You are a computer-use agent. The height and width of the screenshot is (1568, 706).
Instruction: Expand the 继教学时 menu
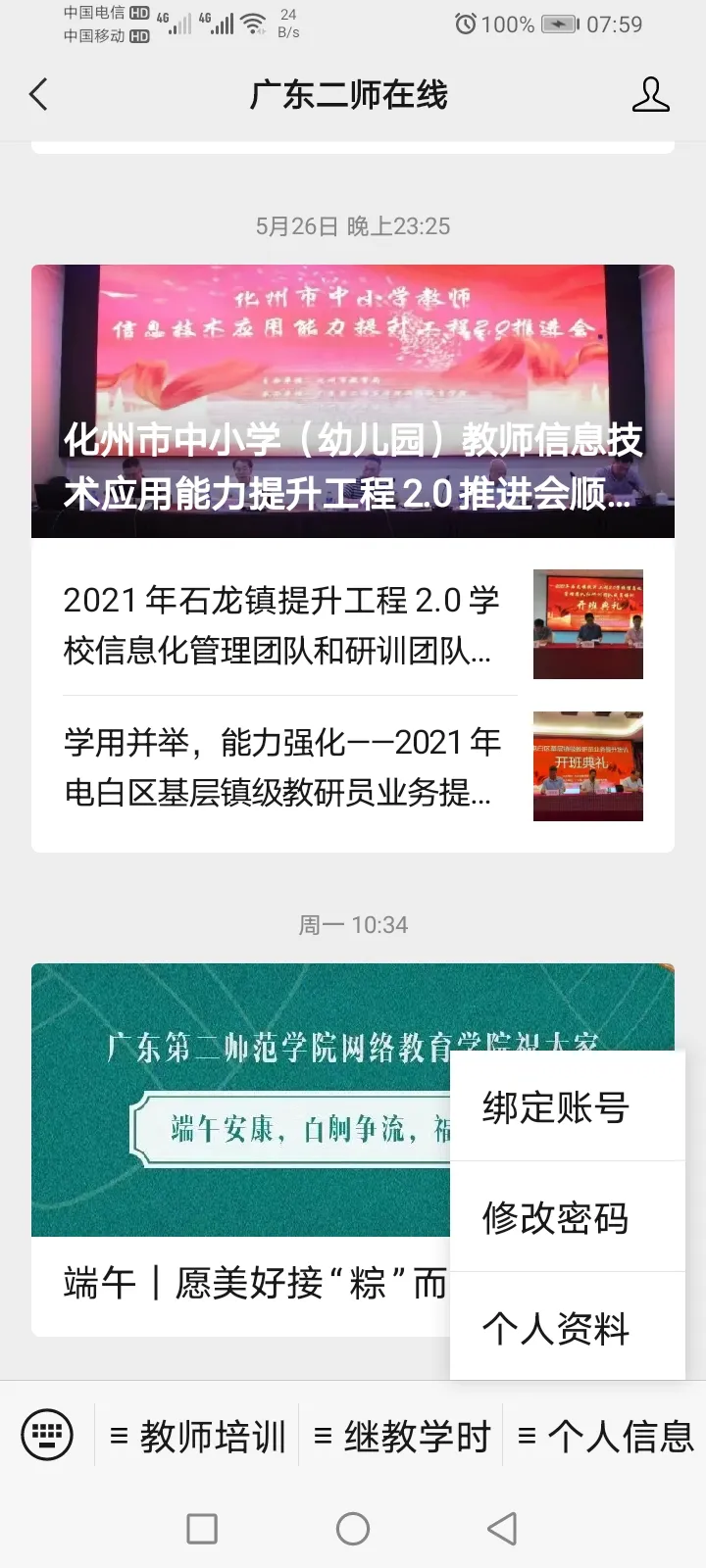pyautogui.click(x=401, y=1436)
